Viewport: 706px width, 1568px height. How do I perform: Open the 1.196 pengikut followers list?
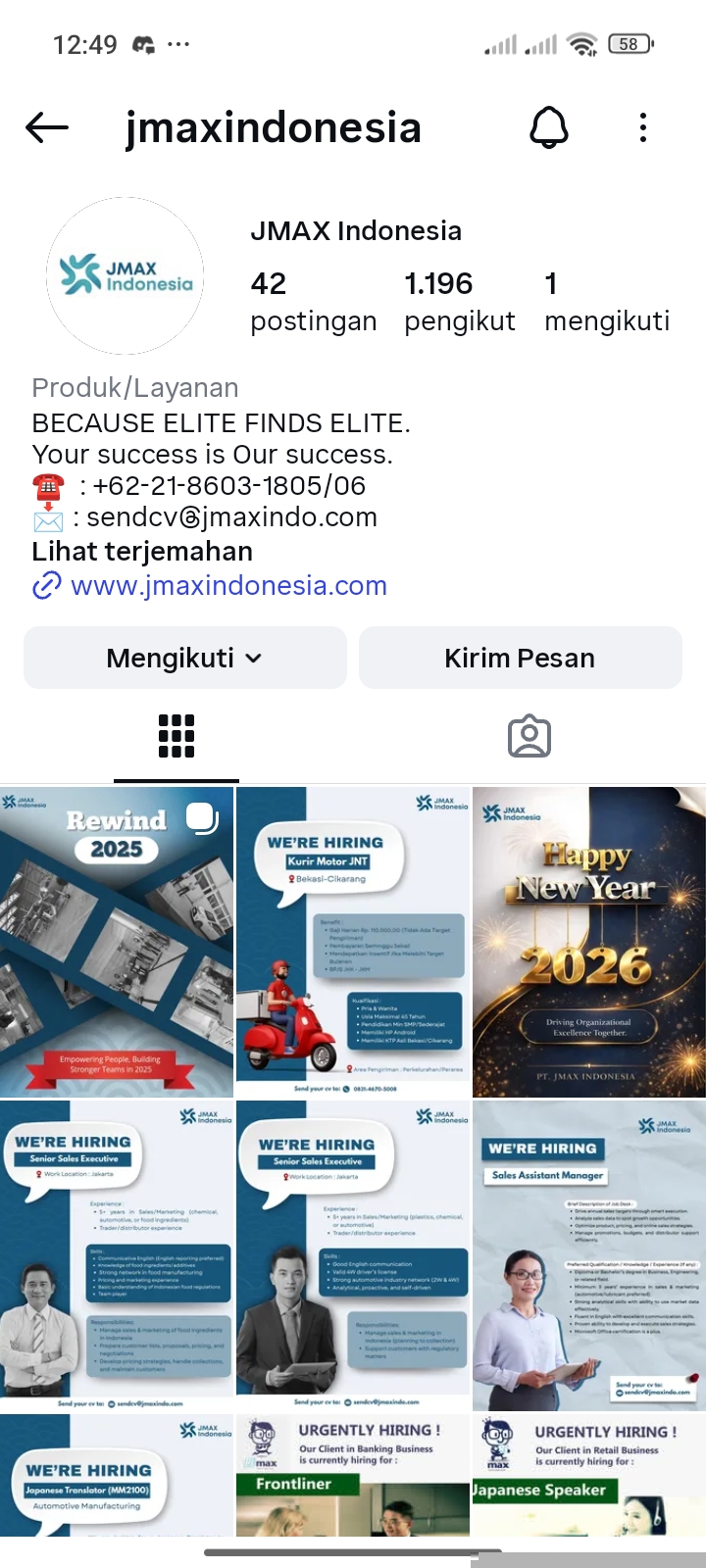[x=459, y=302]
